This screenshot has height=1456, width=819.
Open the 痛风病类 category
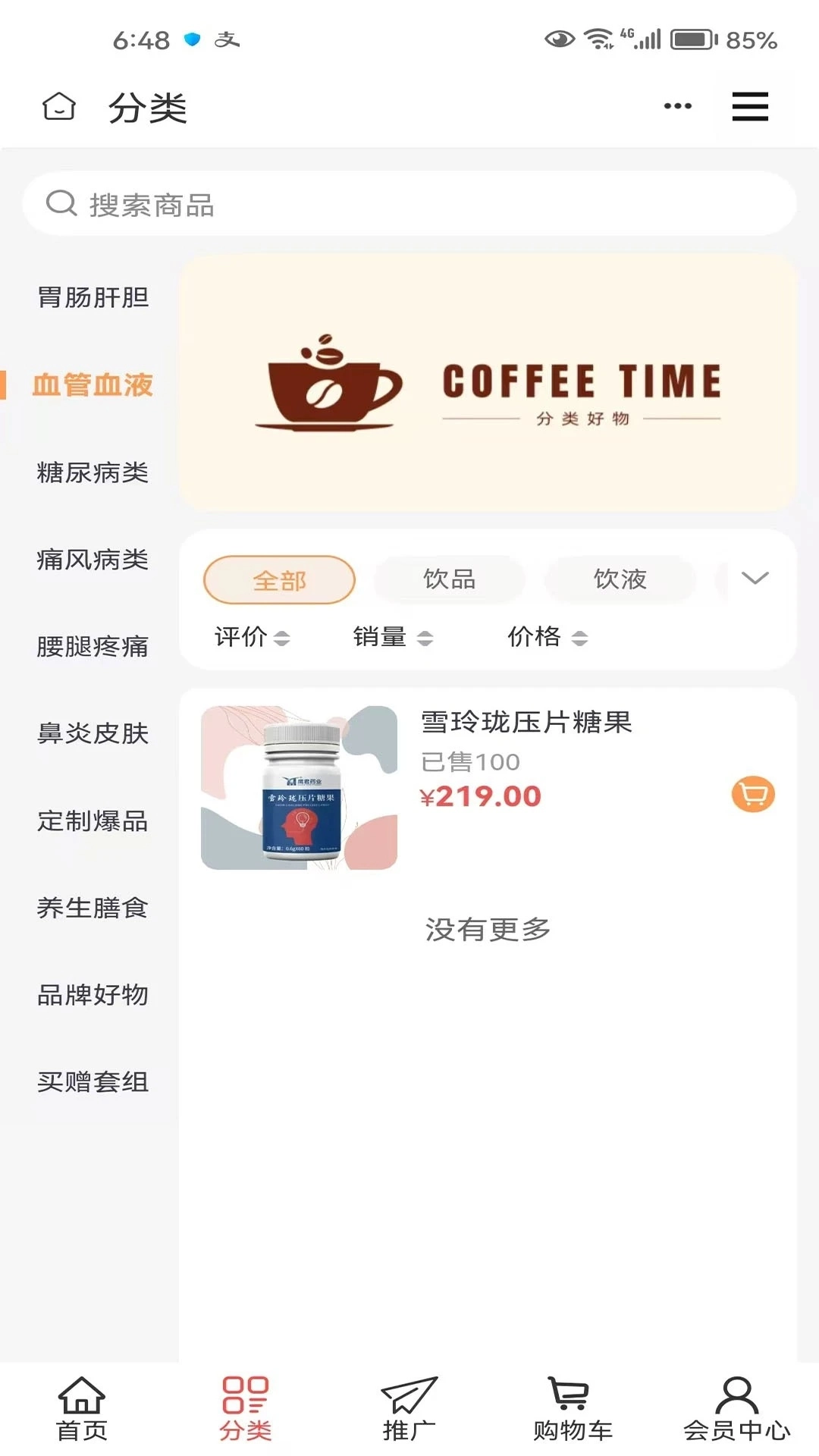(93, 560)
